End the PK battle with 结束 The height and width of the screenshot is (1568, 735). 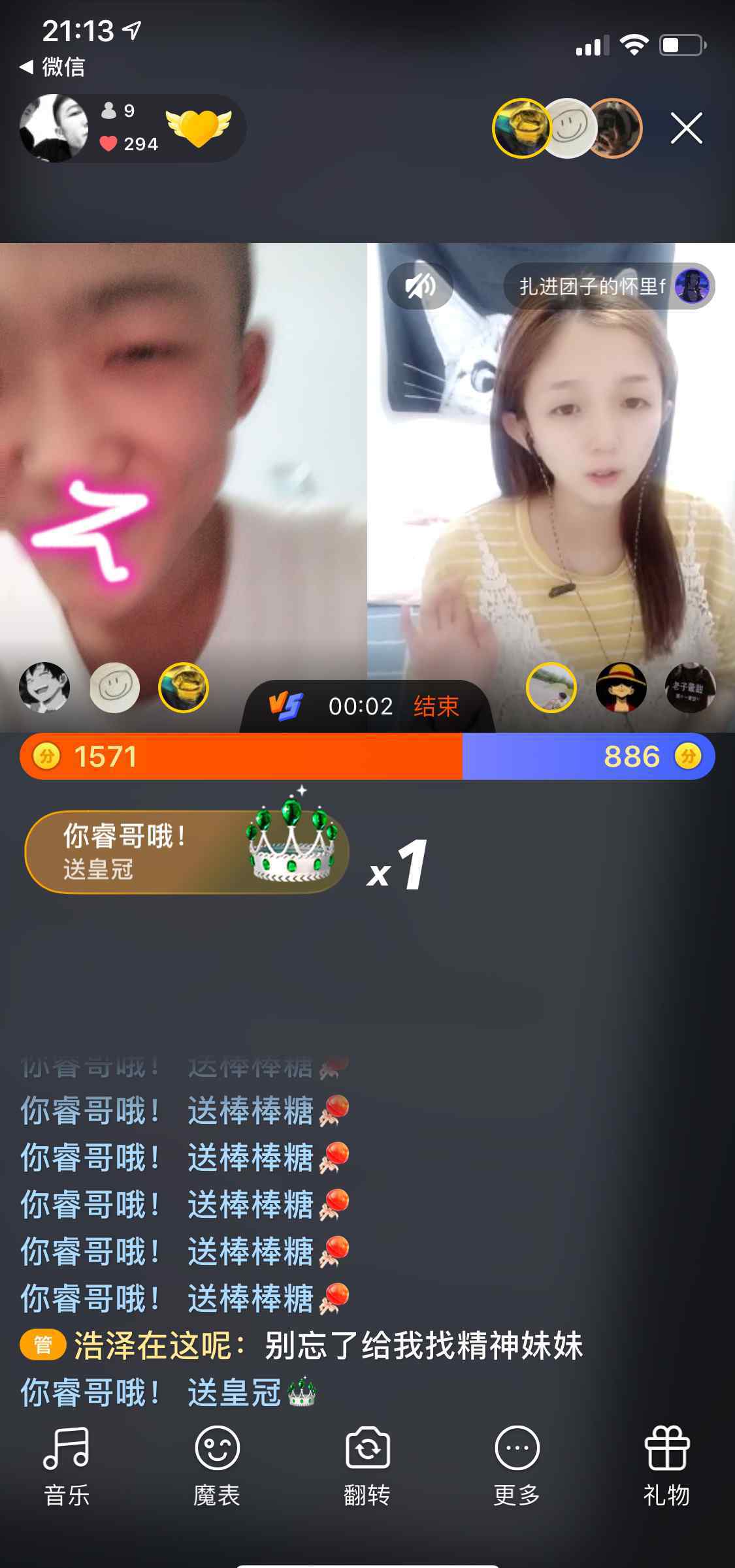pos(436,707)
